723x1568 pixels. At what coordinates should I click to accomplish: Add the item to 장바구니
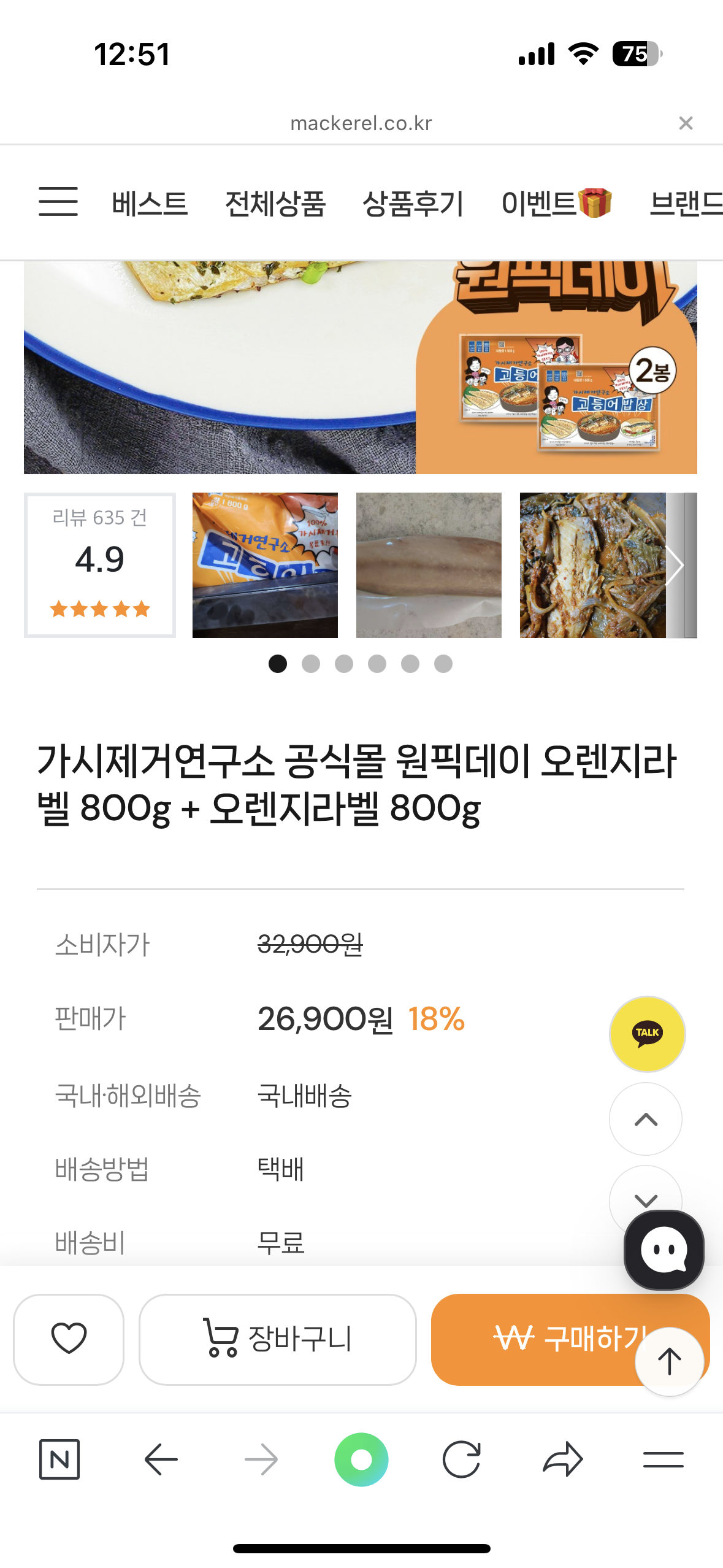277,1339
